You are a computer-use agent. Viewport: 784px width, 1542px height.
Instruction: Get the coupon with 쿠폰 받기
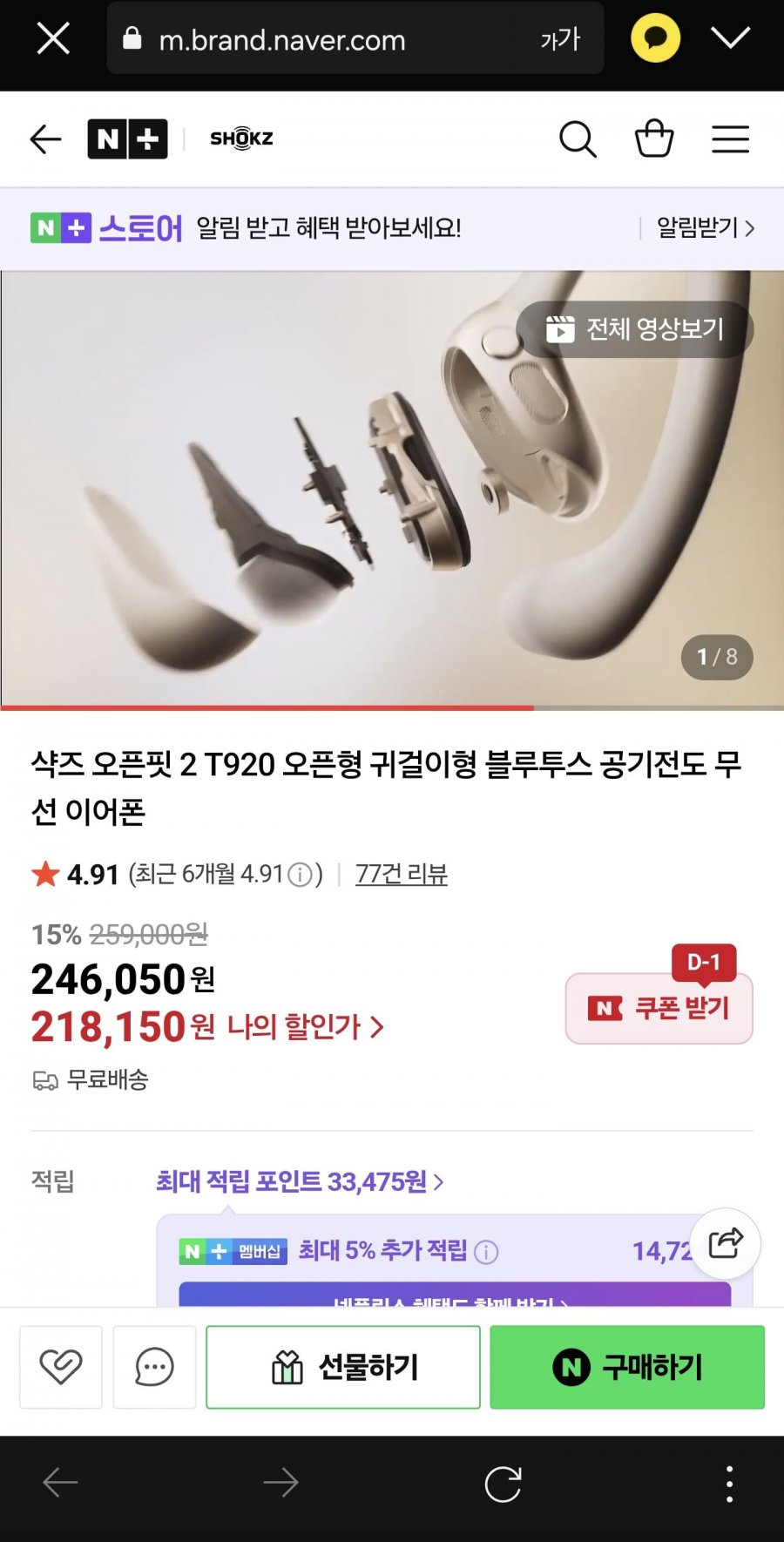659,1008
